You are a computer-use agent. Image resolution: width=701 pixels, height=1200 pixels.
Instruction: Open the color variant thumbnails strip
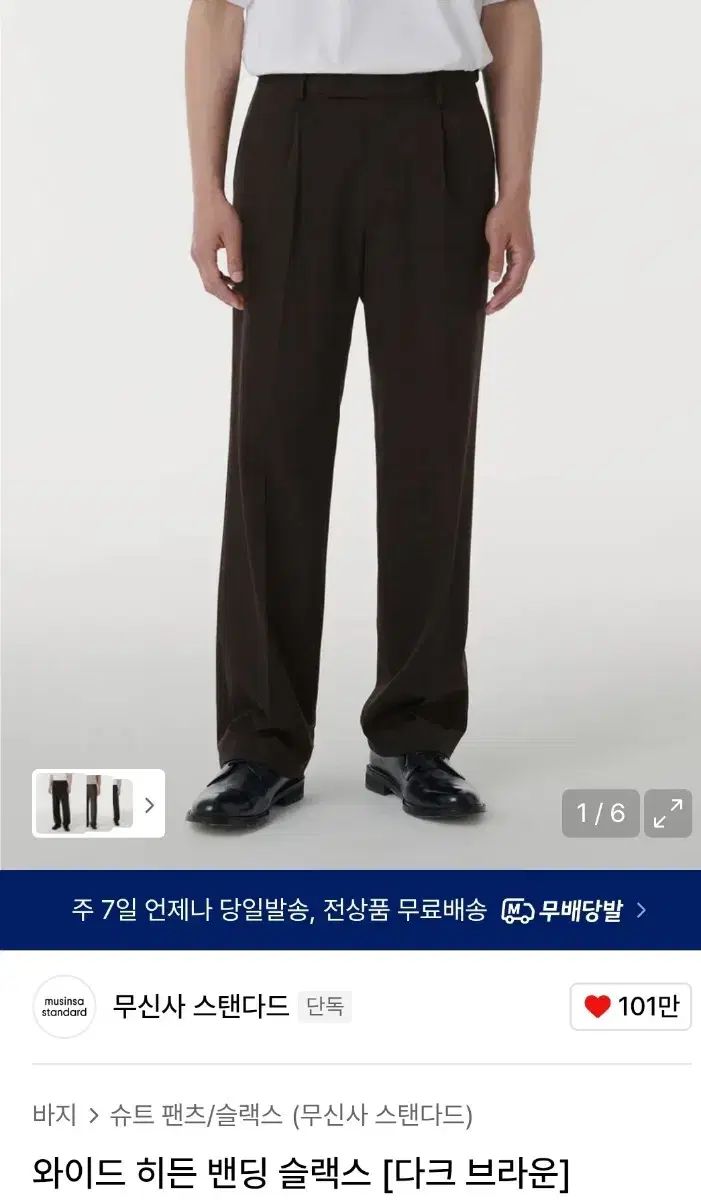98,803
